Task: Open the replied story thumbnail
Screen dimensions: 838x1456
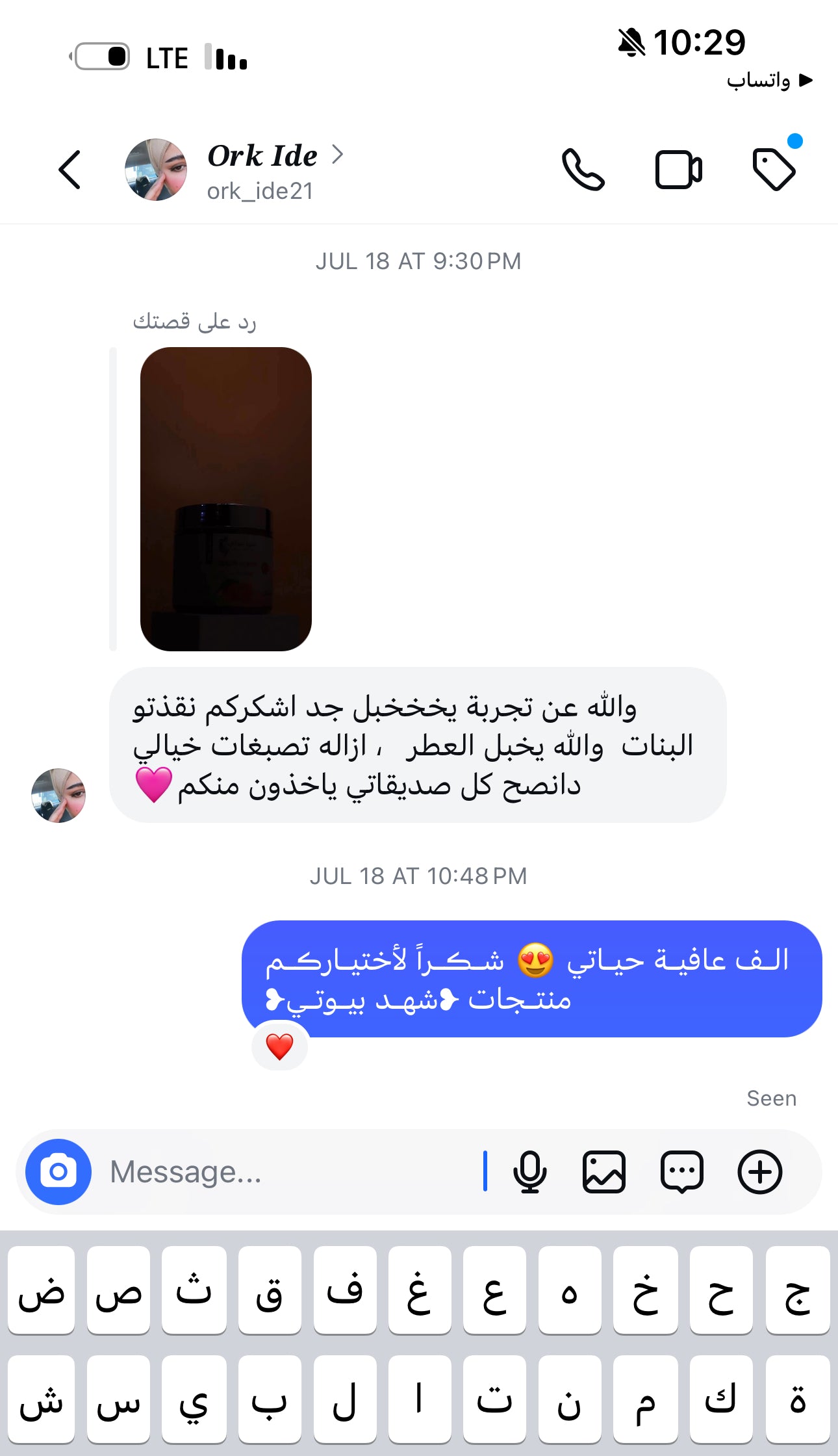Action: 226,499
